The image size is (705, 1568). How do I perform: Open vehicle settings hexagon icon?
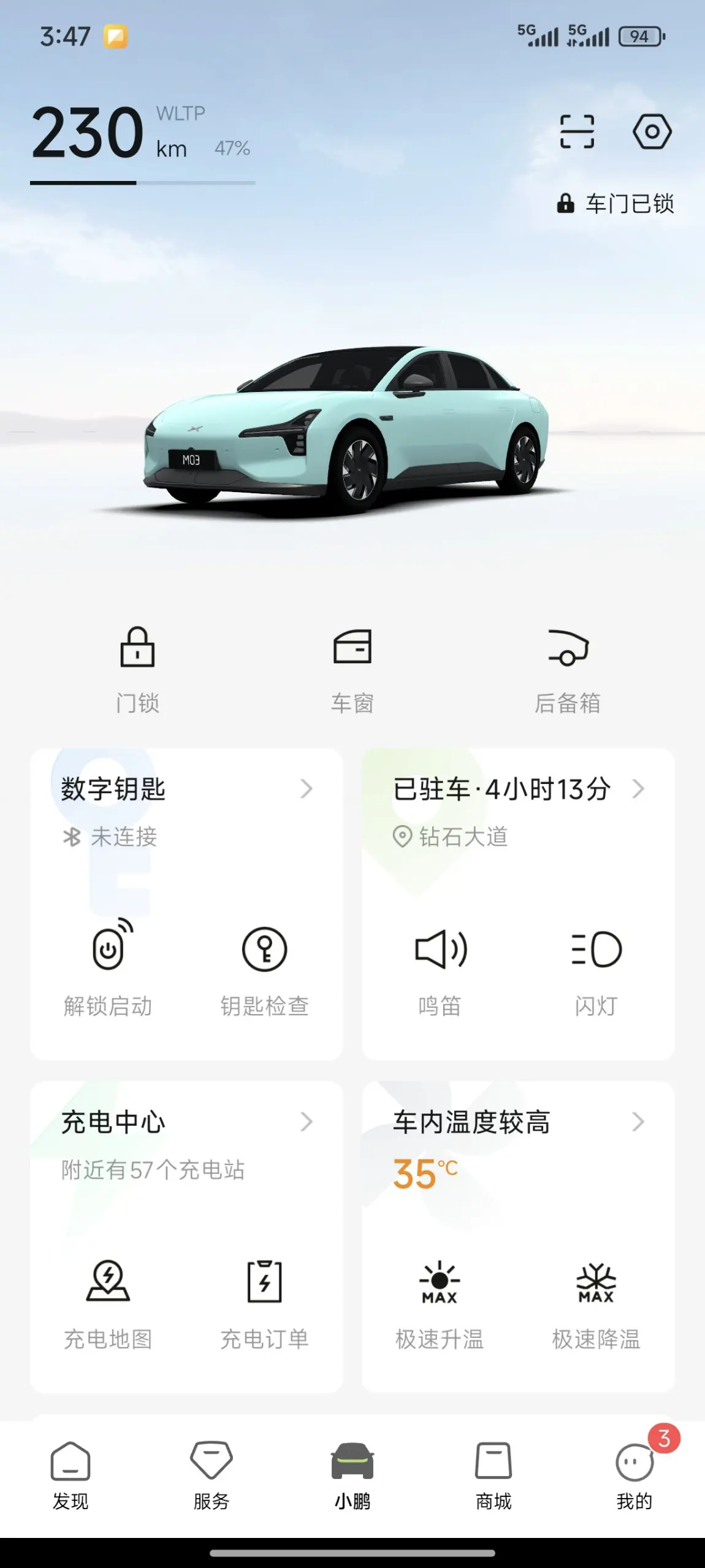652,132
